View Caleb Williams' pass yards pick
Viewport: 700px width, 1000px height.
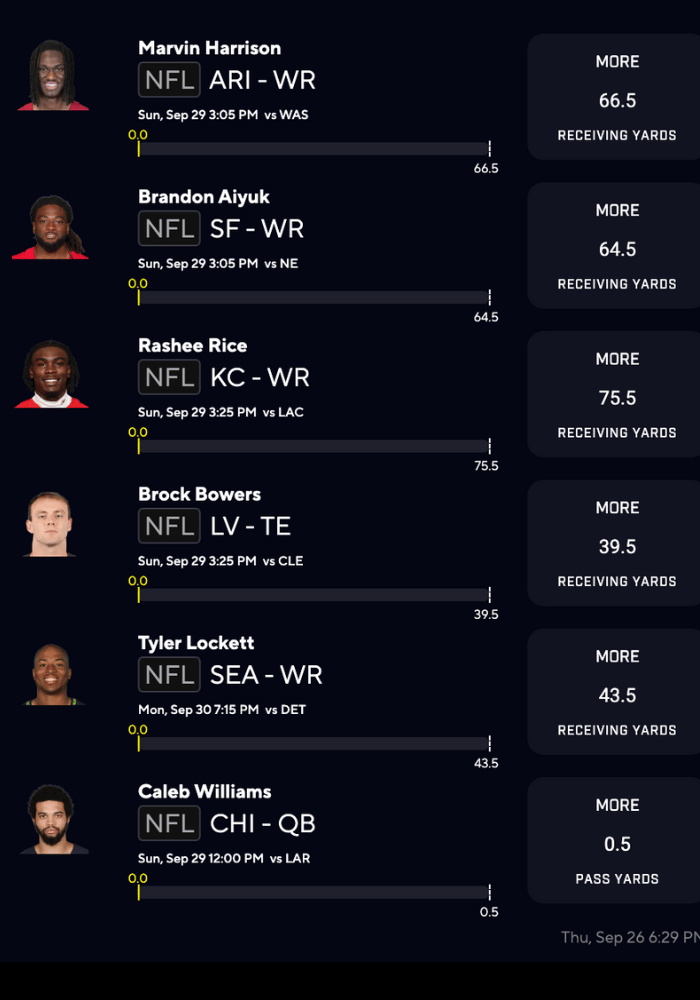point(616,842)
